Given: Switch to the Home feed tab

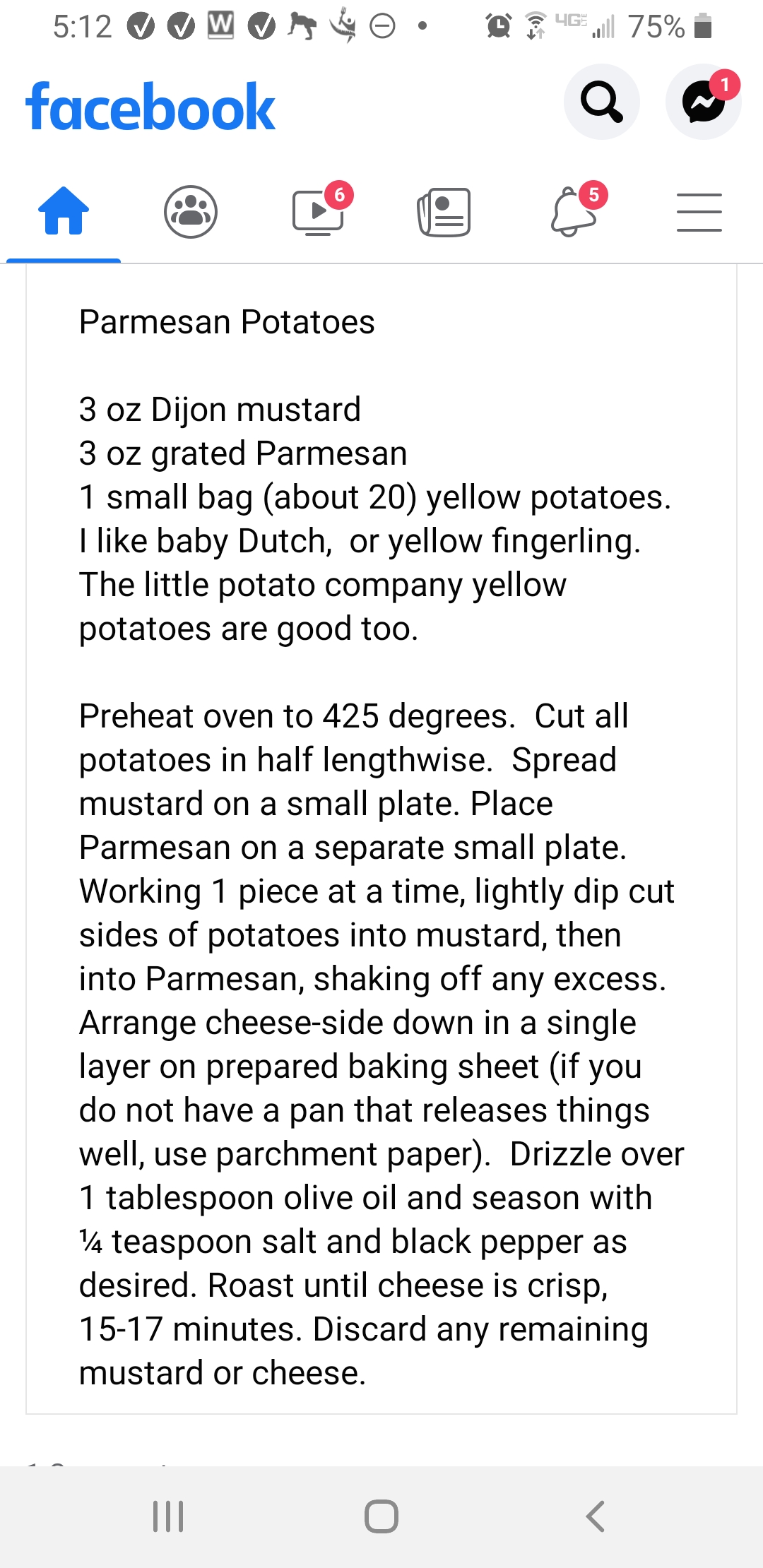Looking at the screenshot, I should tap(64, 211).
